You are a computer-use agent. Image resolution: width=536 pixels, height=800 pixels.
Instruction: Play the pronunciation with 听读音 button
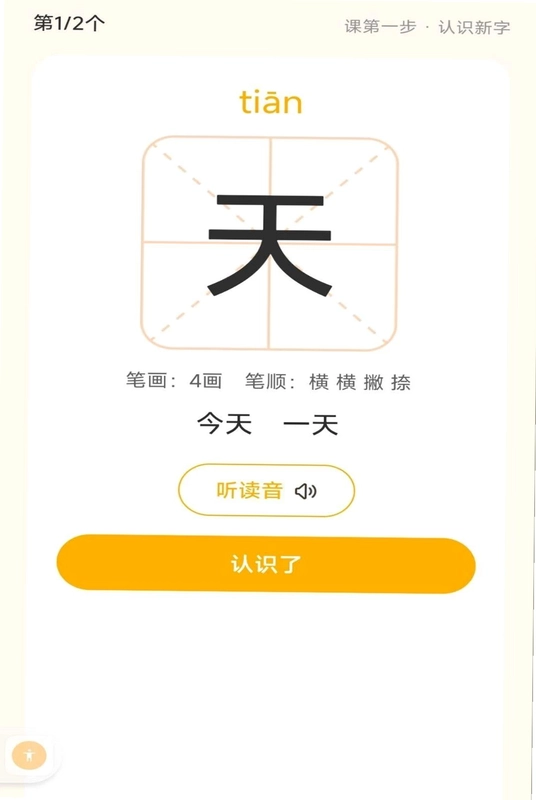(x=266, y=490)
